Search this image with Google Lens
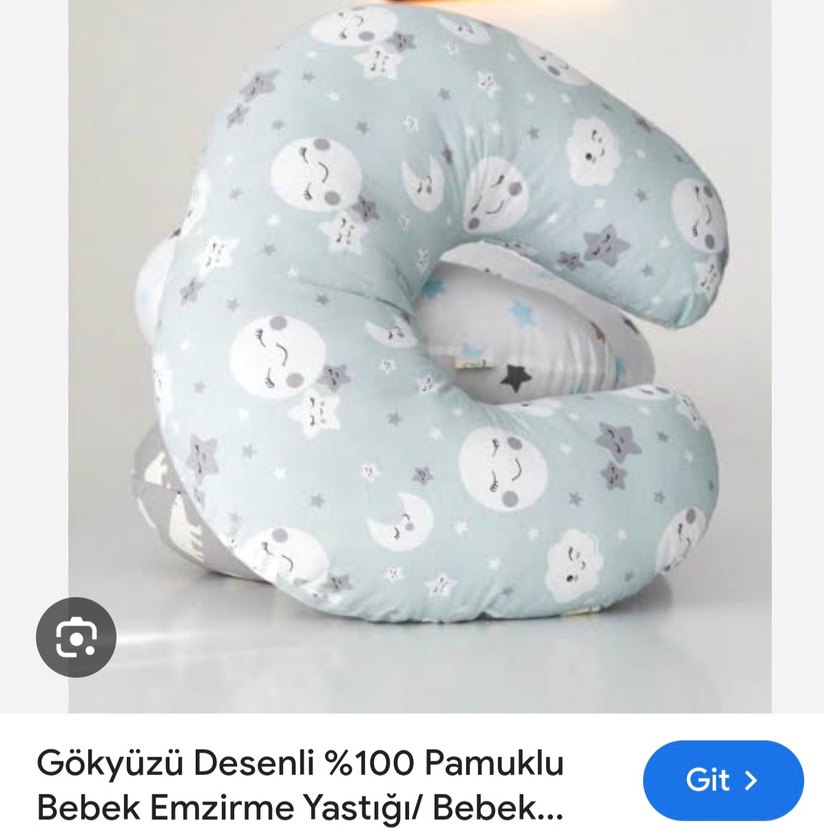824x832 pixels. pyautogui.click(x=76, y=637)
